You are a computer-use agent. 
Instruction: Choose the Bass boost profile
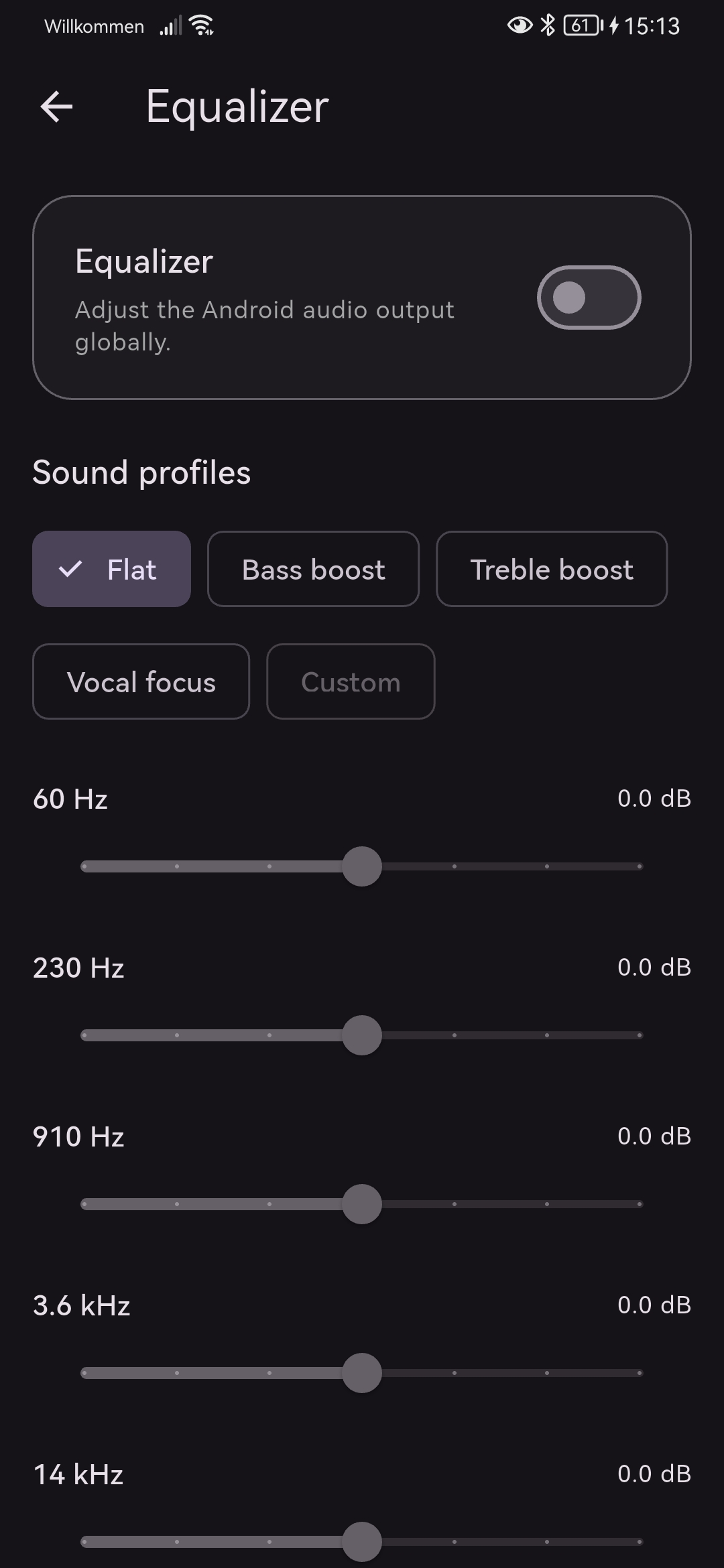pyautogui.click(x=313, y=569)
